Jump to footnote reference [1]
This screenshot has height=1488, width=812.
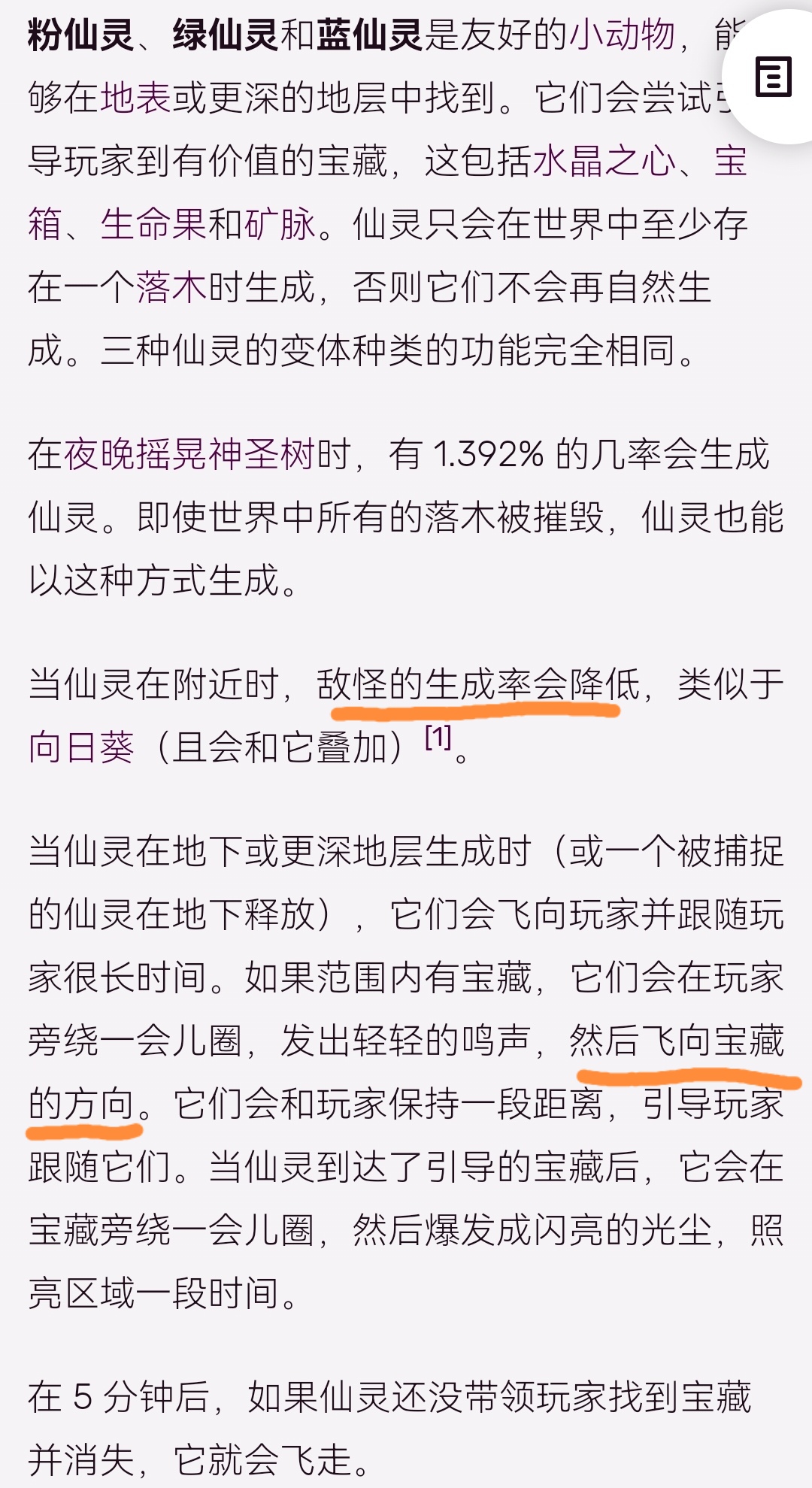[x=438, y=738]
